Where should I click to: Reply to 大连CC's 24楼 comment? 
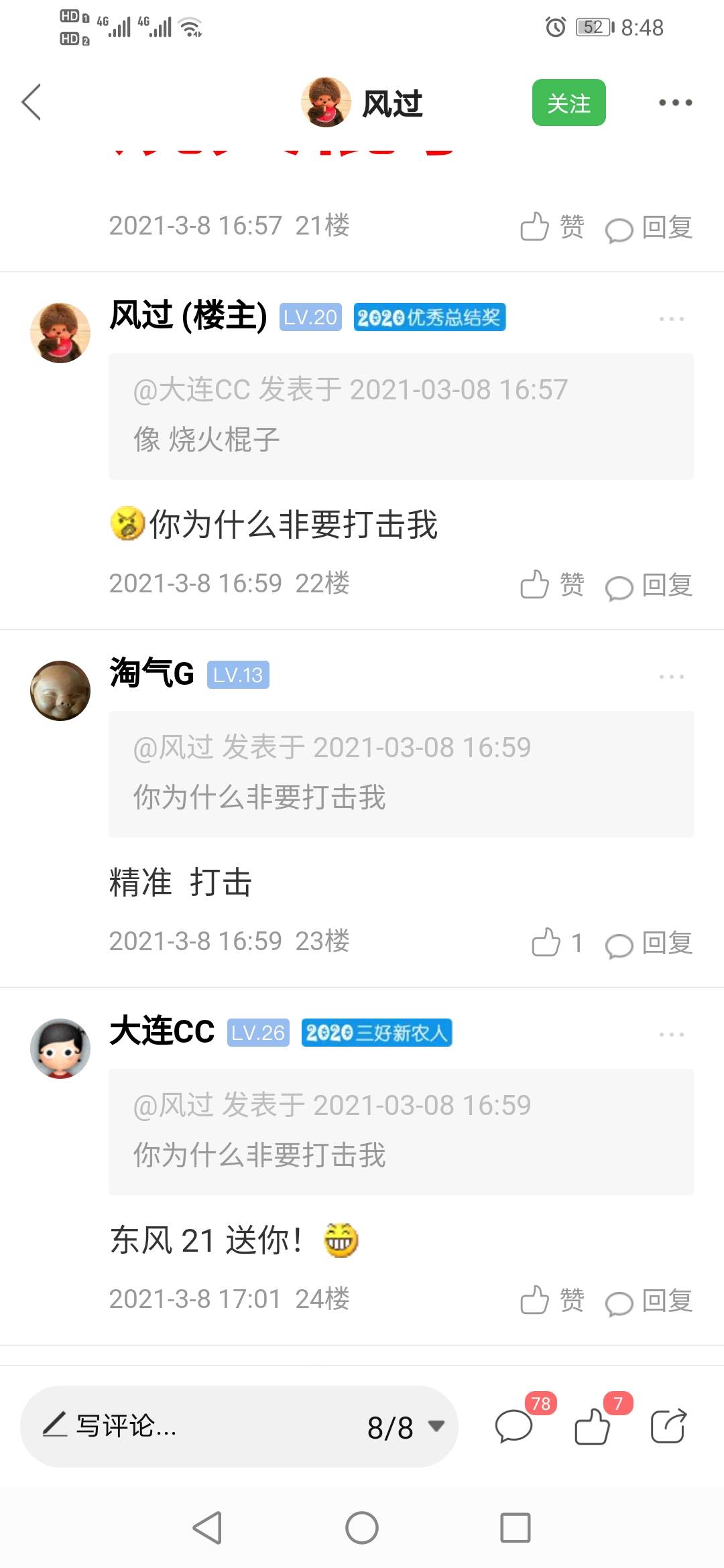649,1301
